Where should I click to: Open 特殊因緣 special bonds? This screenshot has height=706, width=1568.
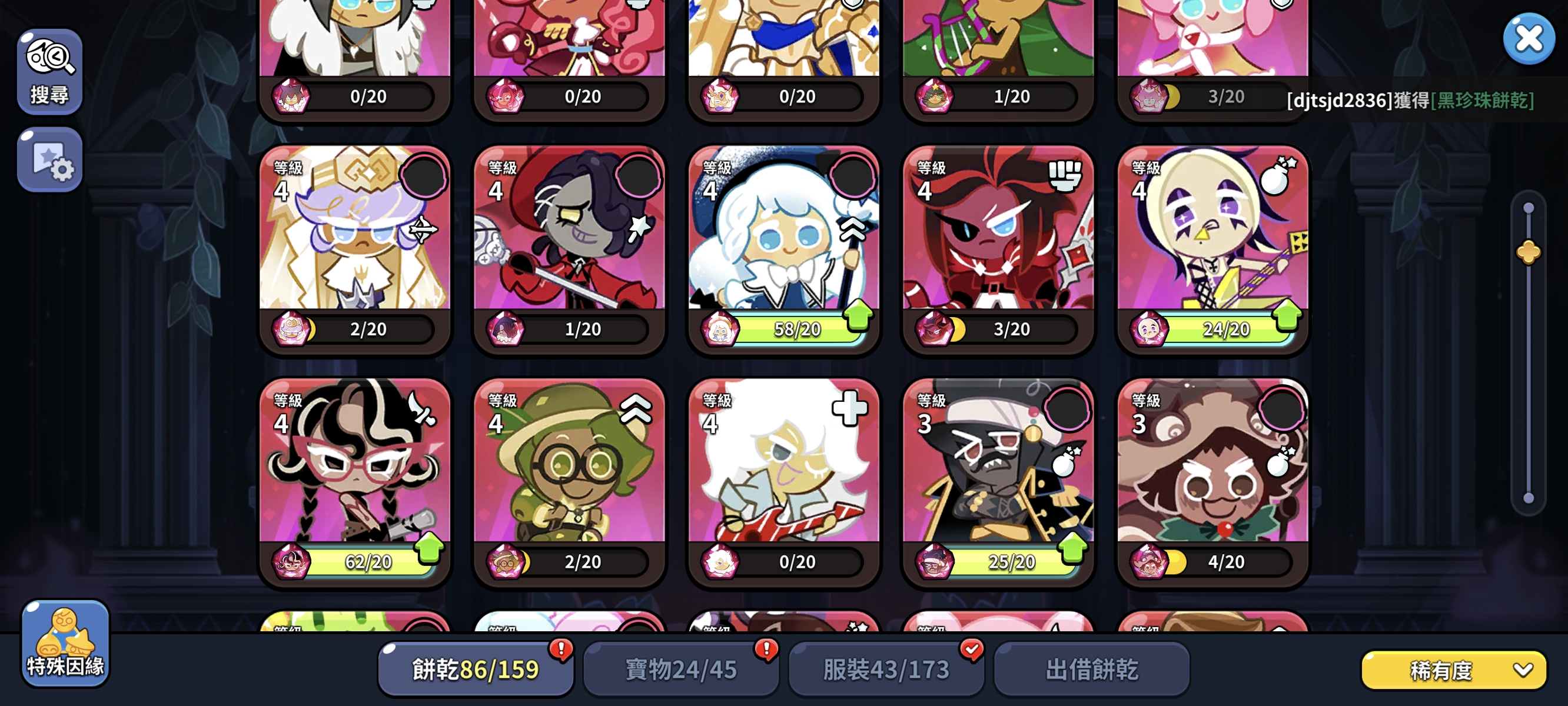65,644
